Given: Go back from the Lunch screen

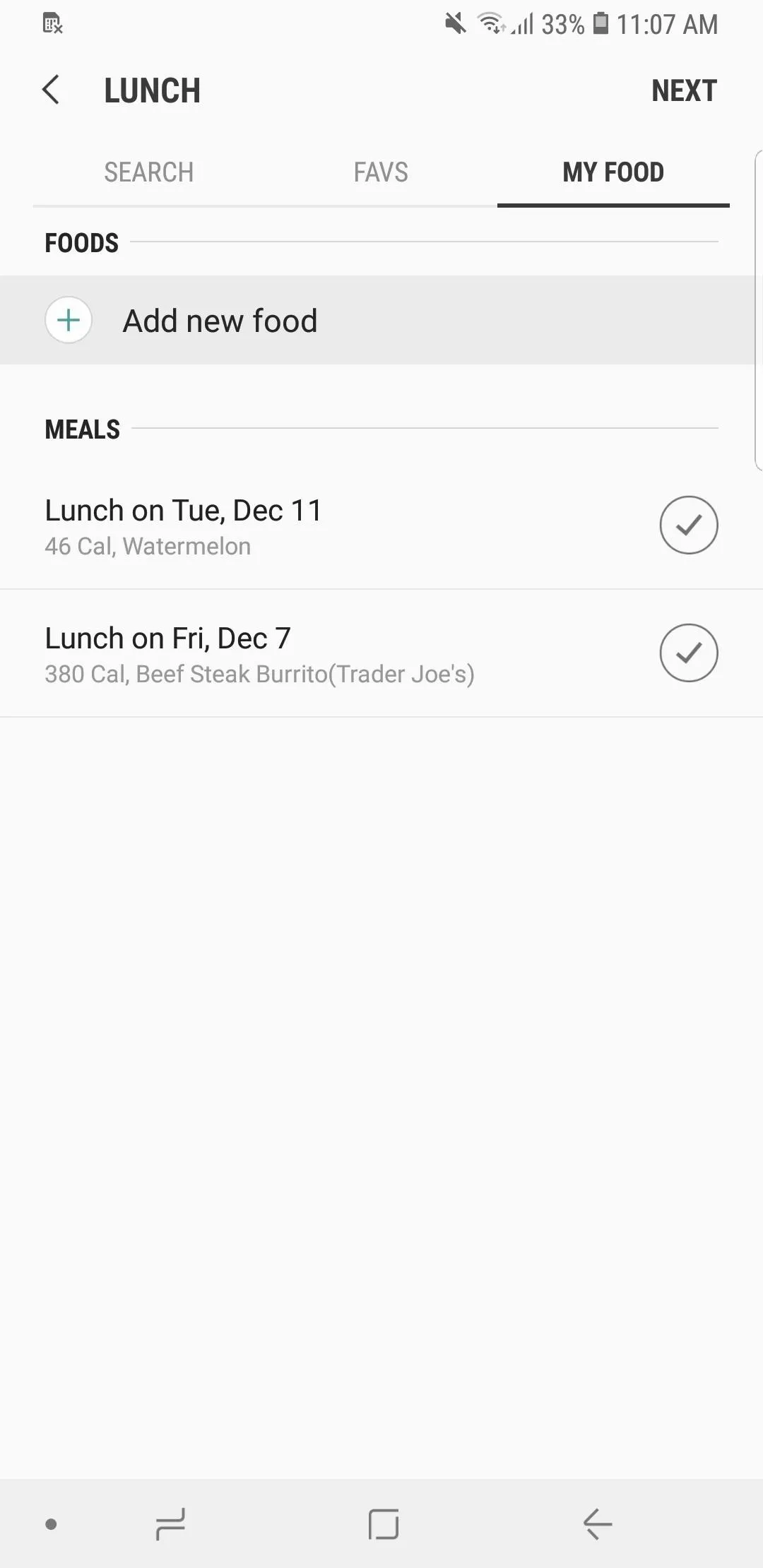Looking at the screenshot, I should (x=51, y=90).
